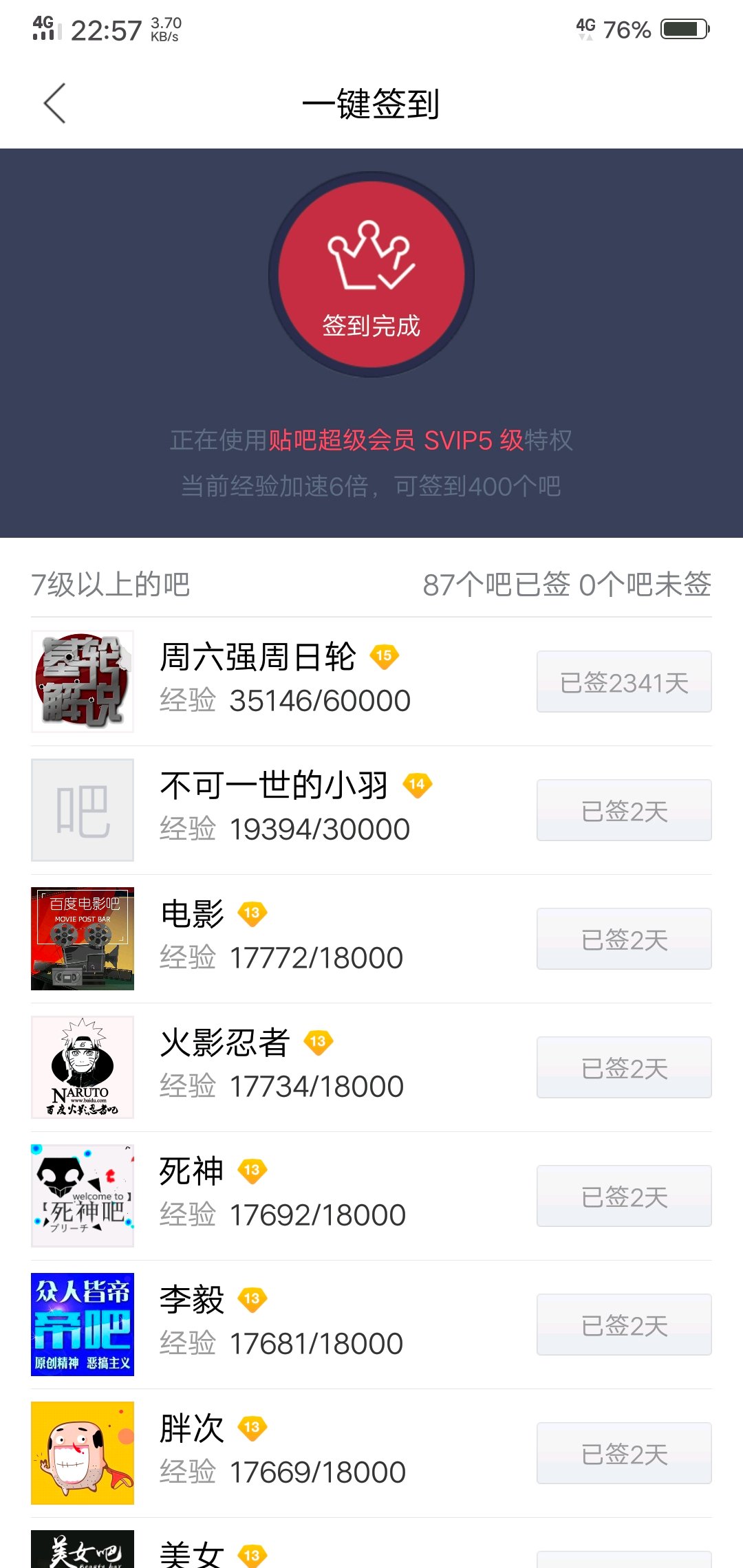The height and width of the screenshot is (1568, 743).
Task: Go back from the 一键签到 page
Action: (55, 103)
